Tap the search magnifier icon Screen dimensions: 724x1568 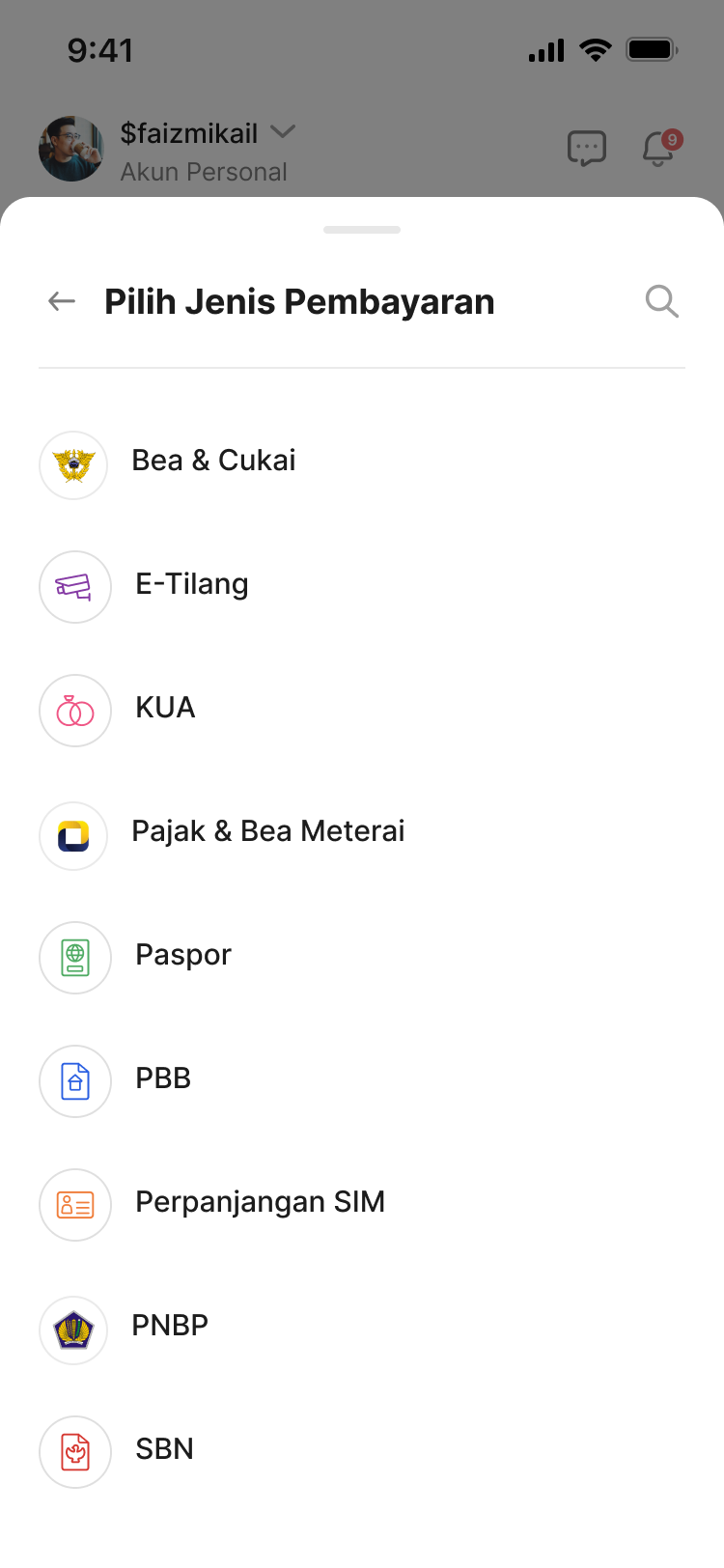(x=662, y=301)
